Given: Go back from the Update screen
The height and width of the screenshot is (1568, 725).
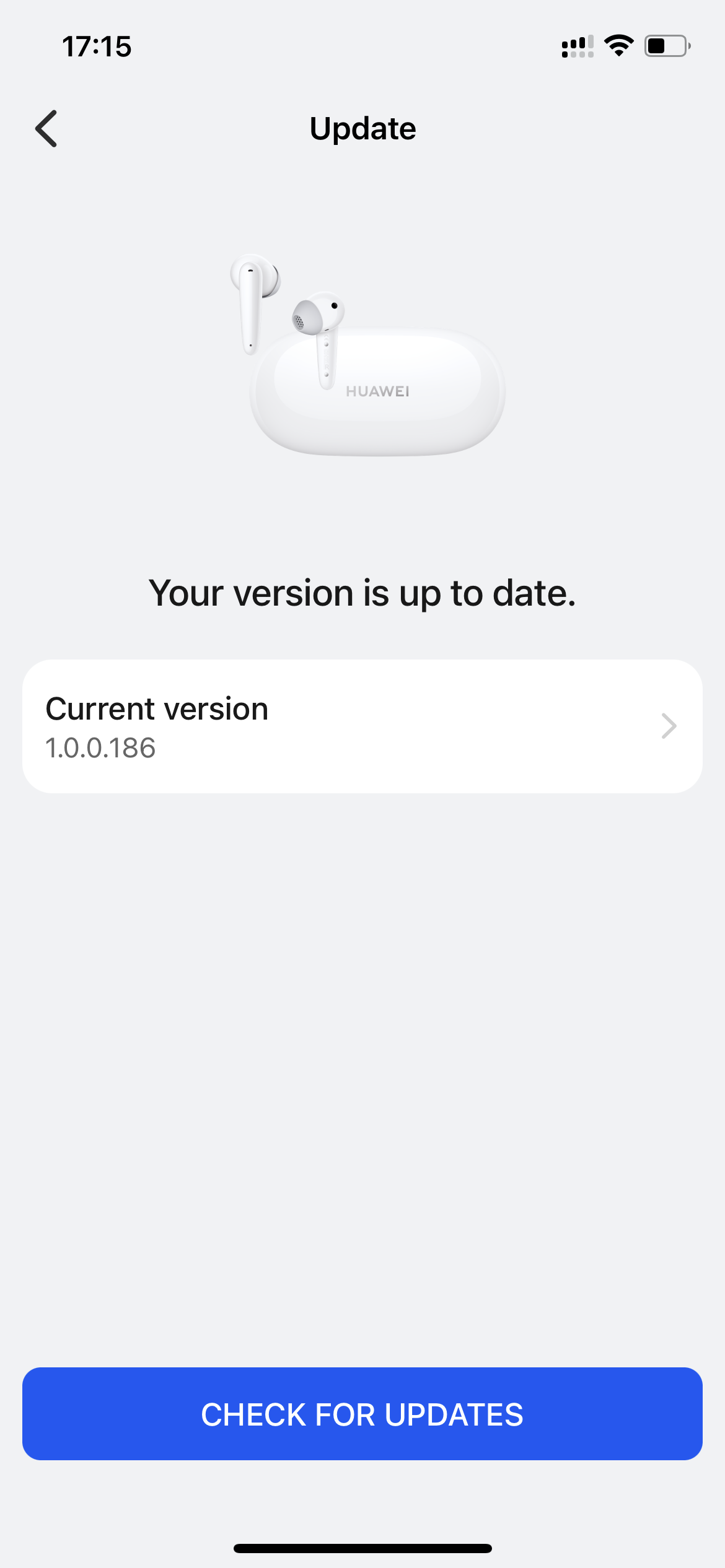Looking at the screenshot, I should click(46, 129).
